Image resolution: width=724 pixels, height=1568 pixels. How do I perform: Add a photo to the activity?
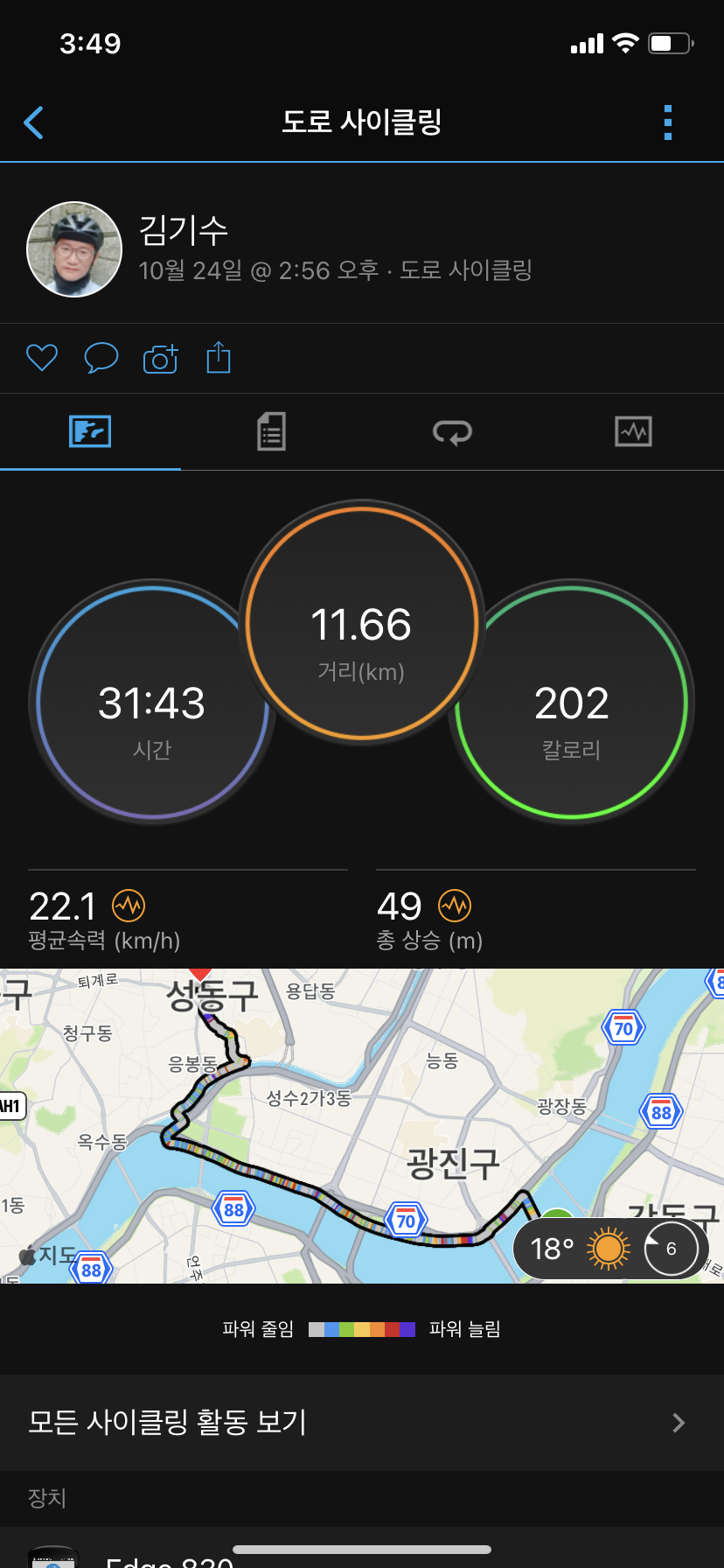[160, 358]
